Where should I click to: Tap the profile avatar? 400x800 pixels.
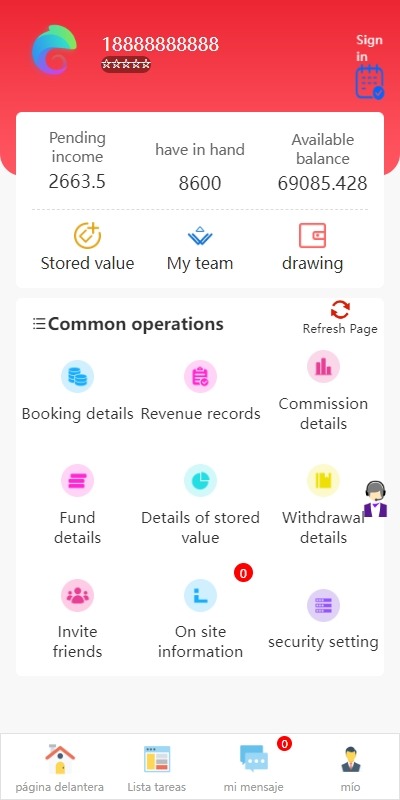coord(54,49)
